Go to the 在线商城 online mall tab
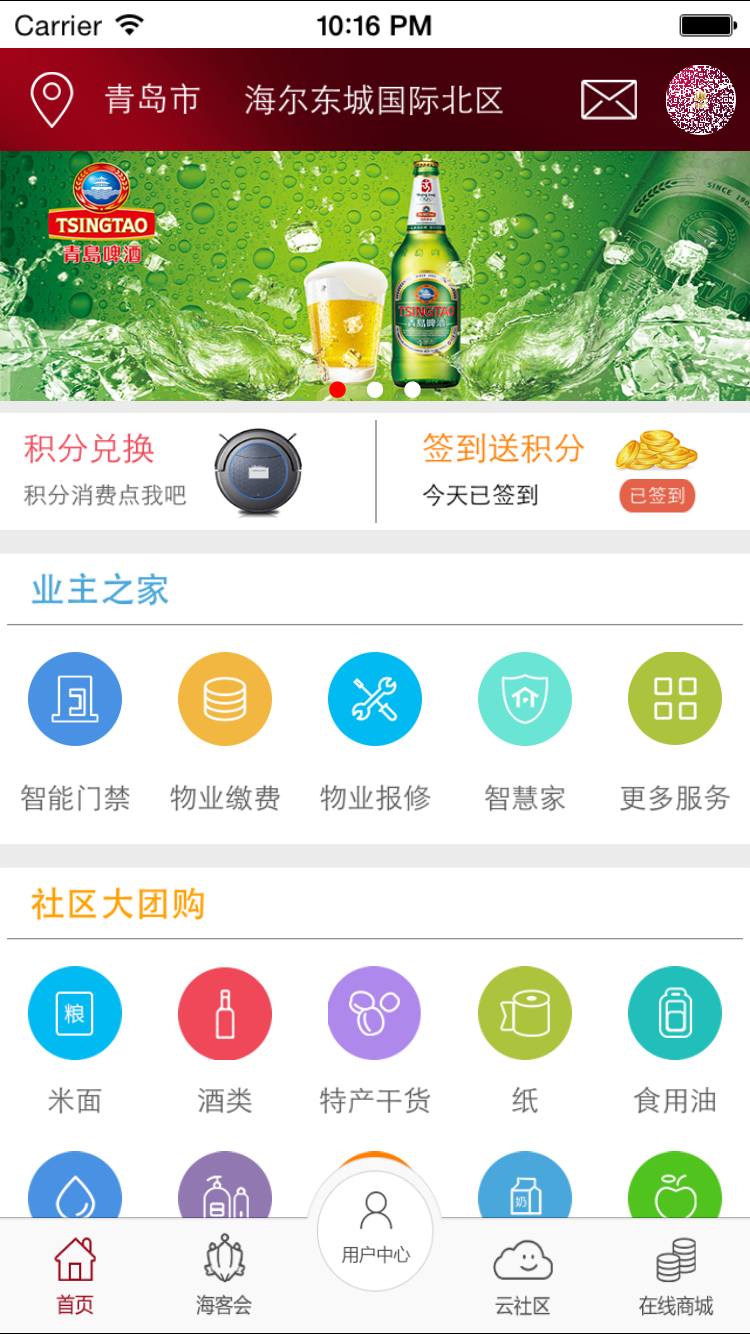The image size is (750, 1334). (x=676, y=1275)
